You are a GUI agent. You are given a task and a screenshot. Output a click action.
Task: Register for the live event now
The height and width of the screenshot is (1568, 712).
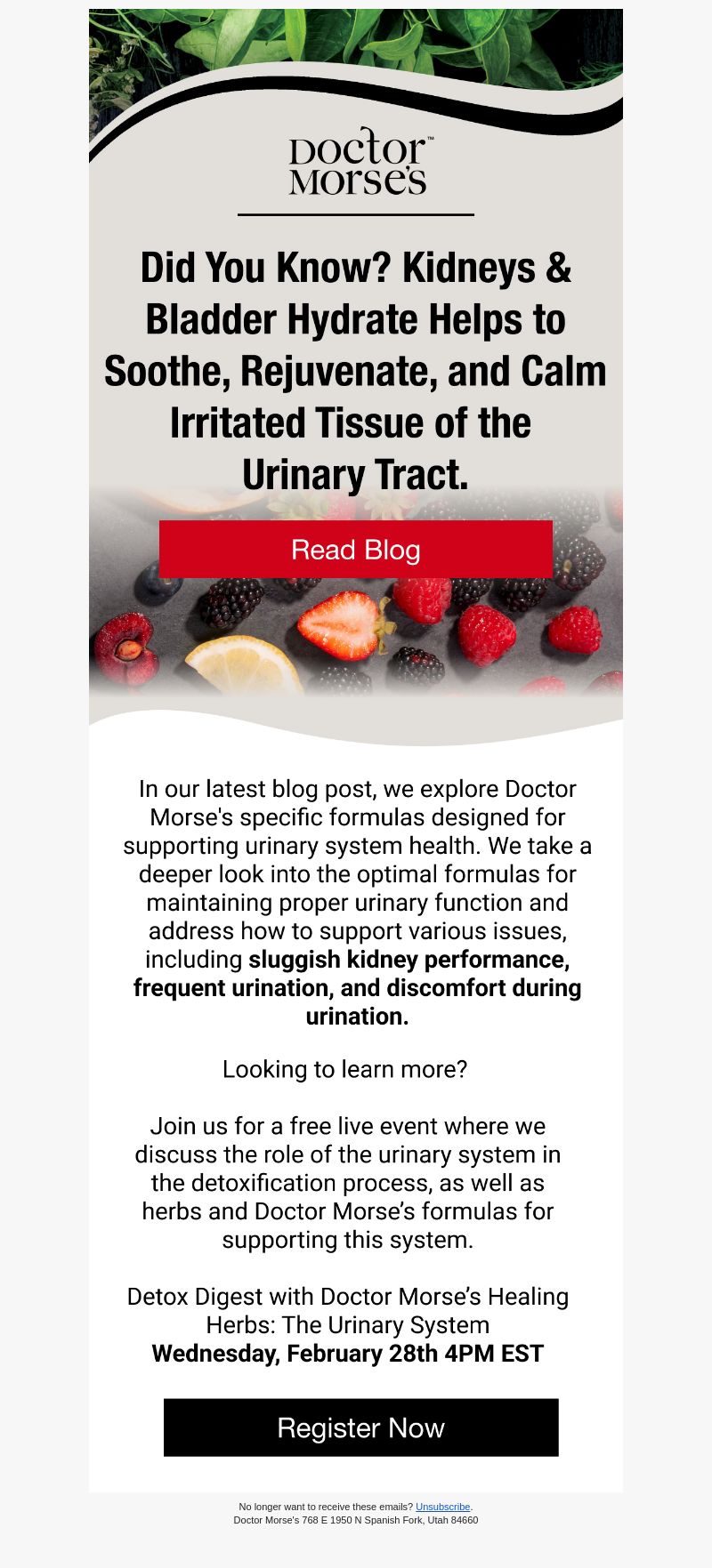coord(361,1427)
